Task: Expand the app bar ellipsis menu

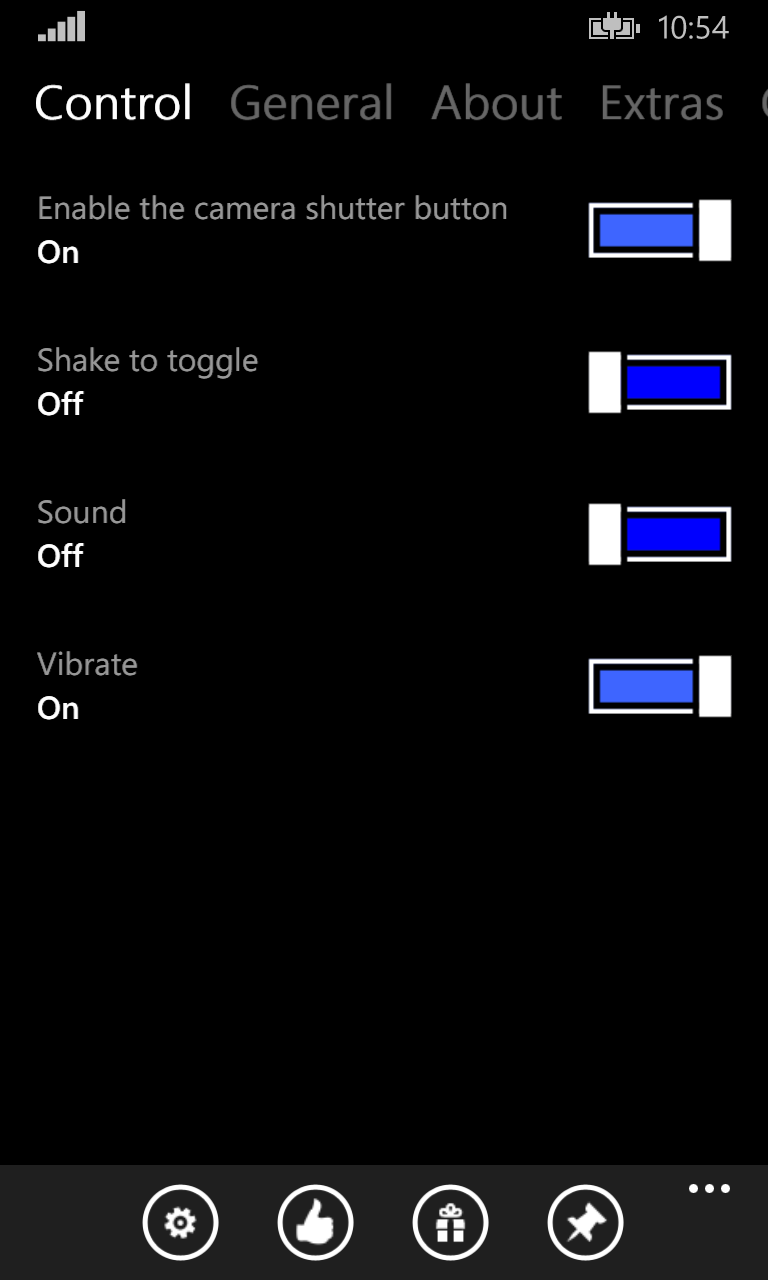Action: (x=709, y=1189)
